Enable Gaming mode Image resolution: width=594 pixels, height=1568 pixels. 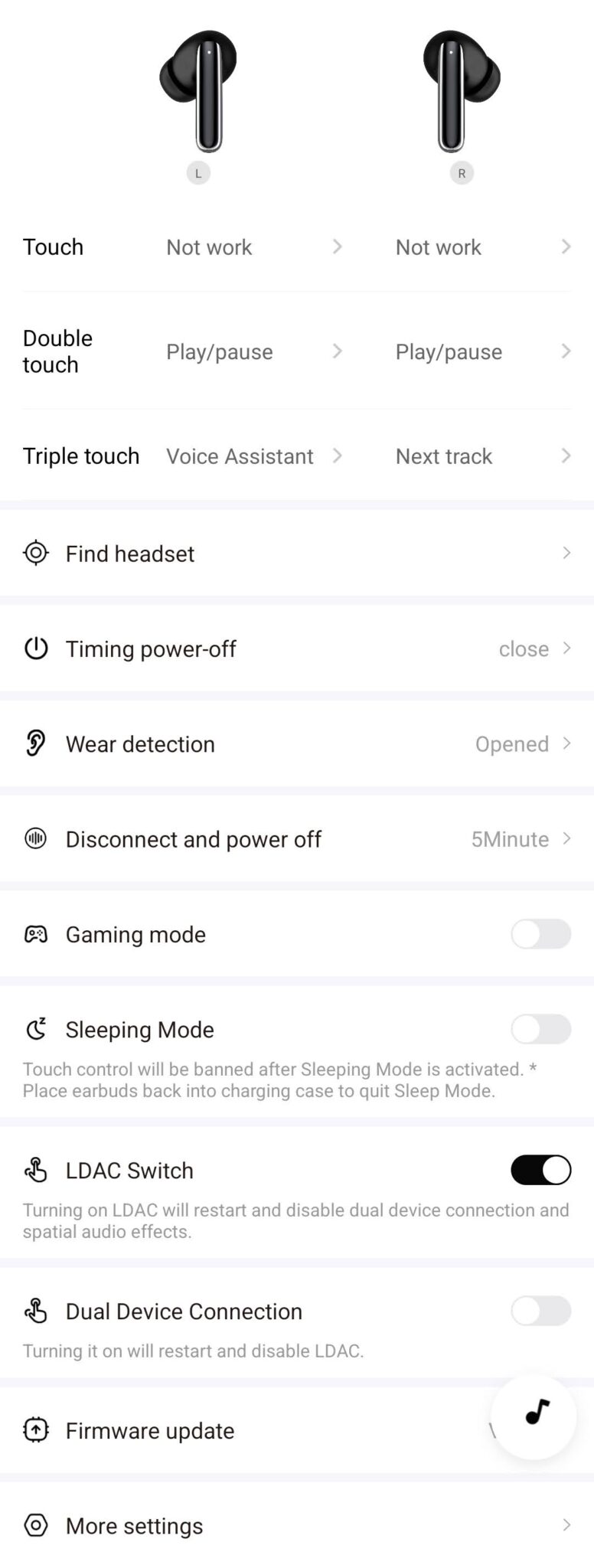540,934
